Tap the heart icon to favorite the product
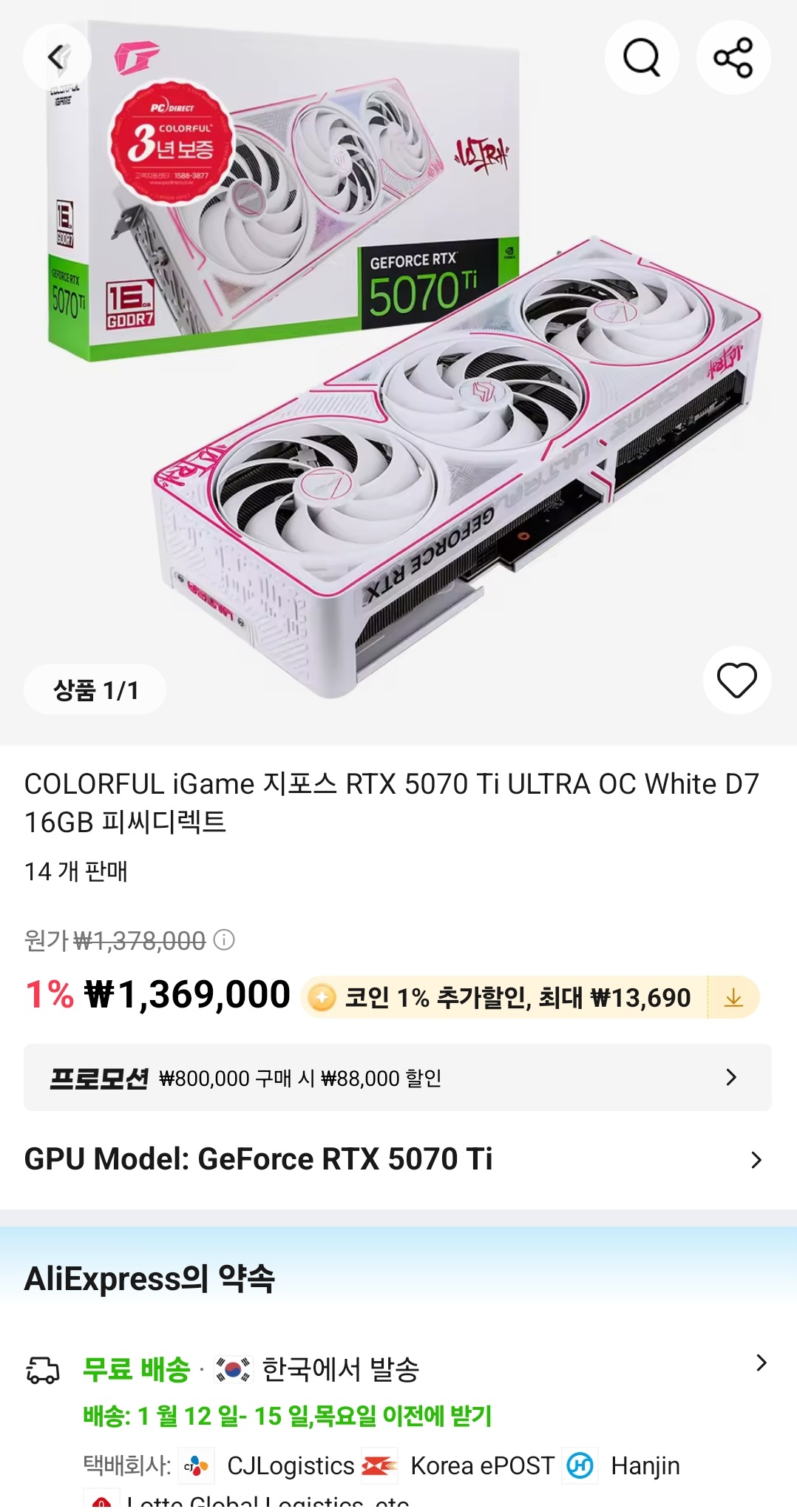 pos(737,681)
